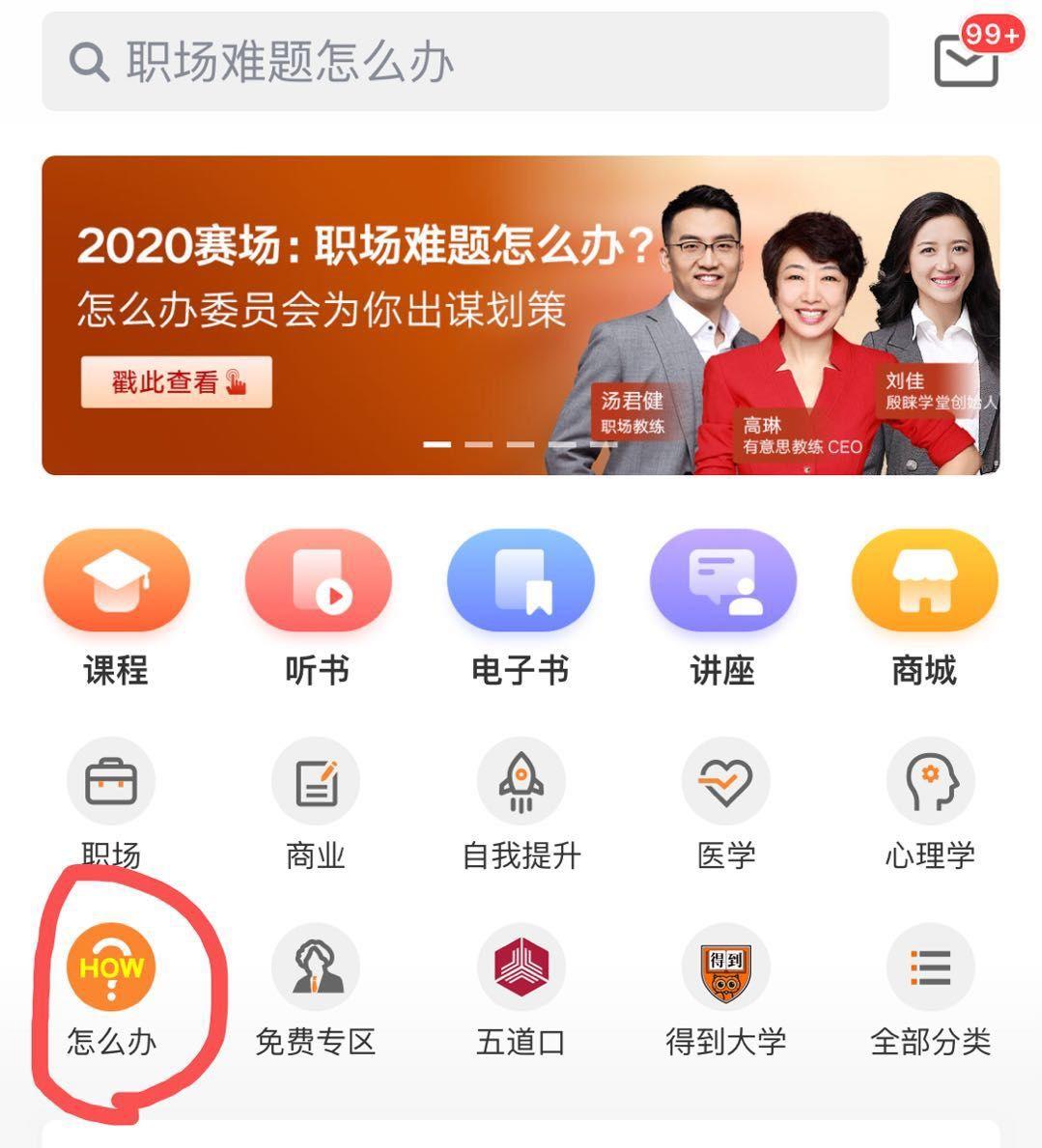Image resolution: width=1042 pixels, height=1148 pixels.
Task: Go to 听书 audiobooks
Action: 318,608
